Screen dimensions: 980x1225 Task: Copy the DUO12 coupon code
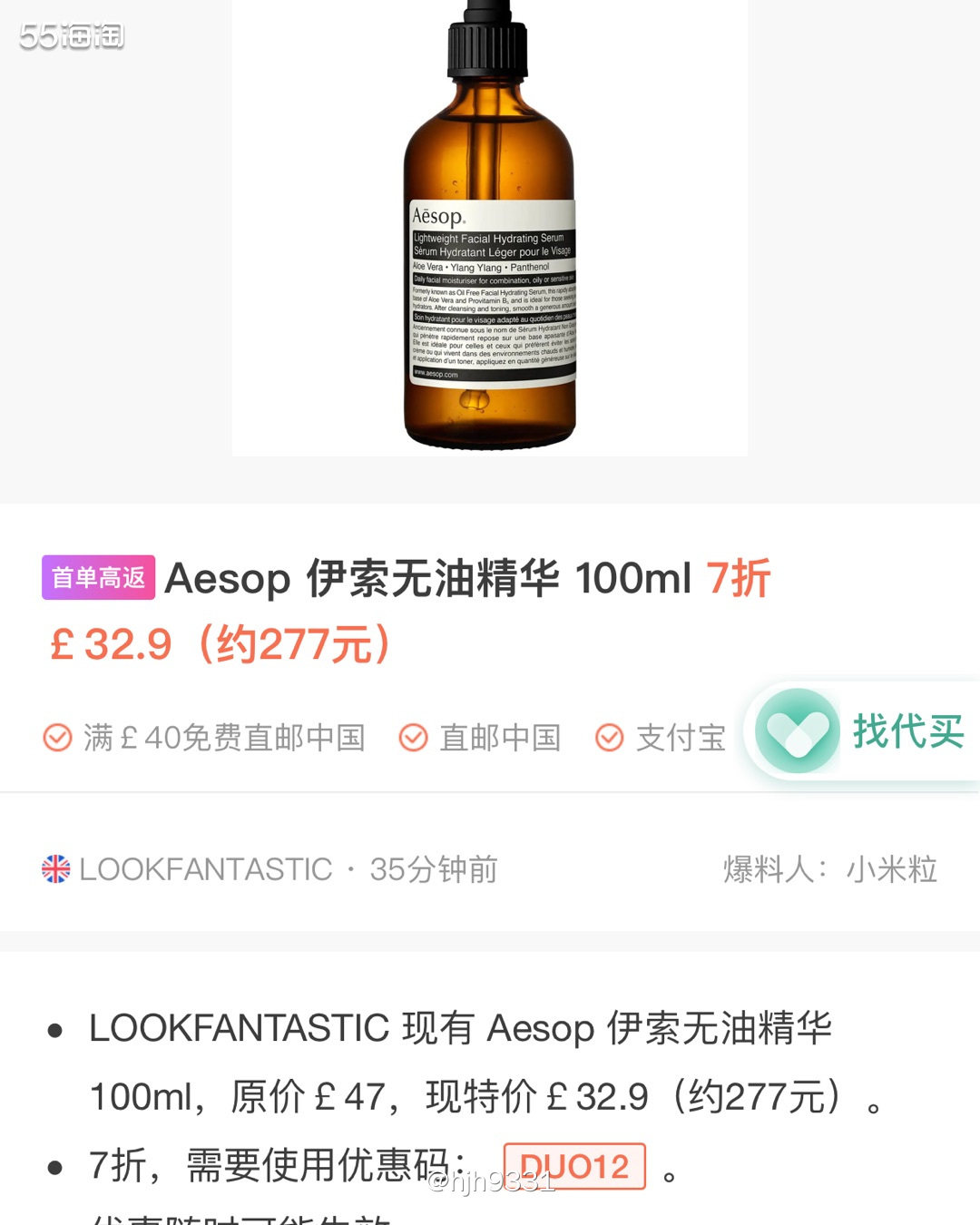574,1166
